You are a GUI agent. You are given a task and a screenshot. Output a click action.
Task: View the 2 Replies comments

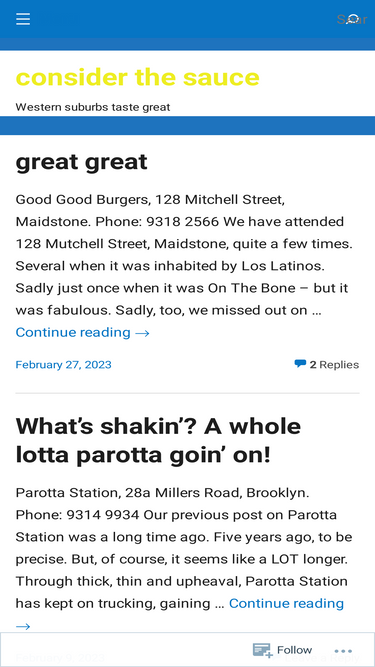(x=327, y=365)
